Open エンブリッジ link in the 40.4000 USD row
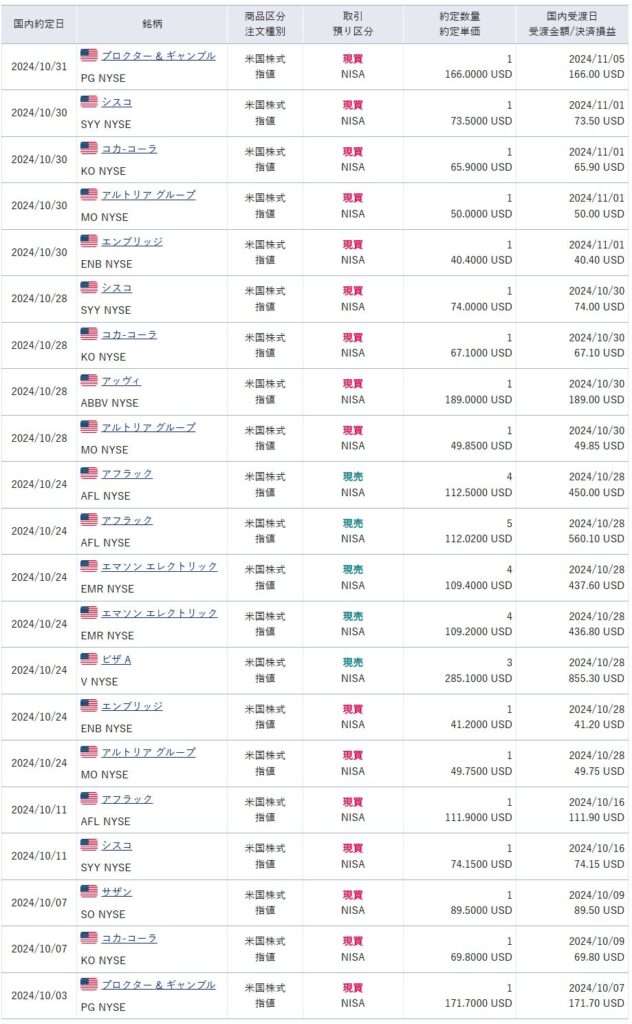The height and width of the screenshot is (1024, 632). 132,242
